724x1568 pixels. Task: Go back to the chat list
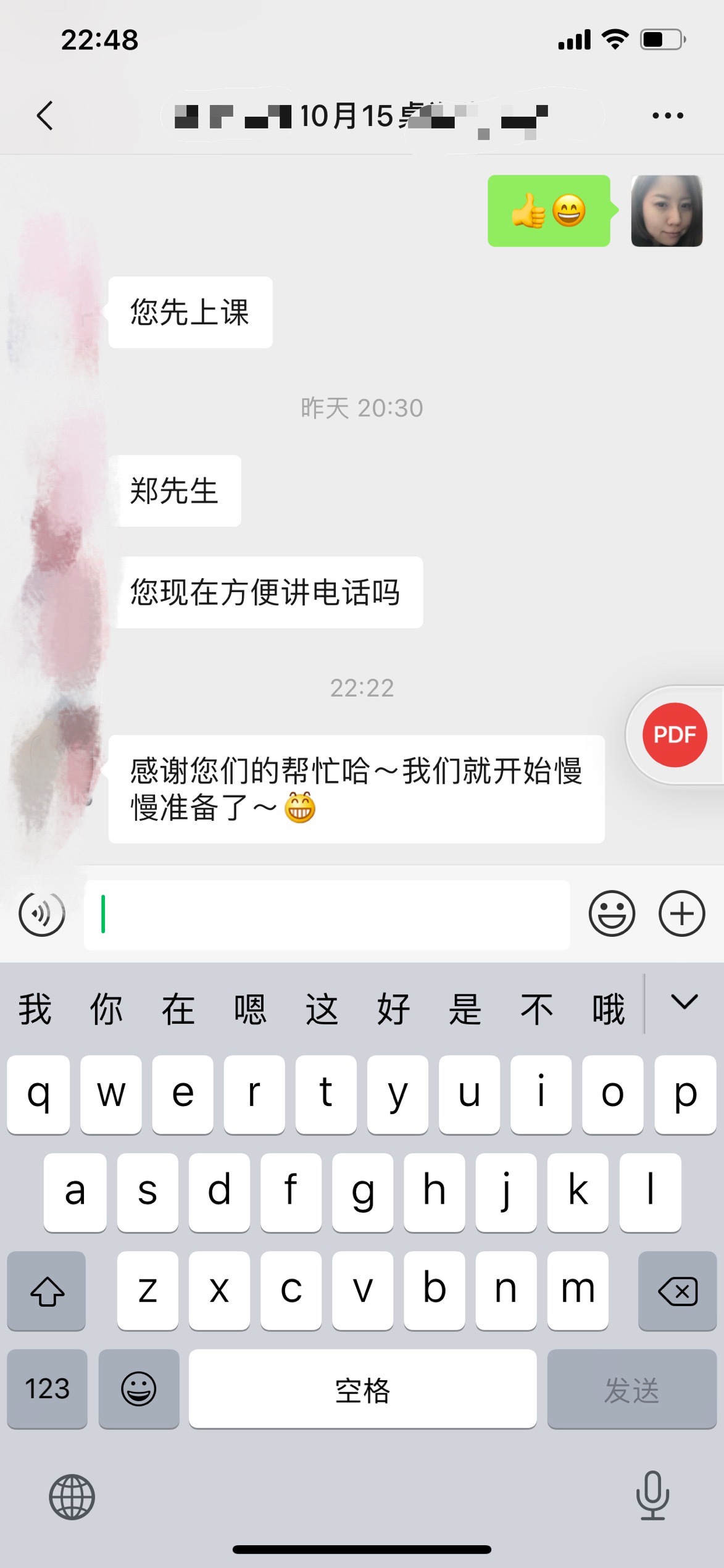pyautogui.click(x=44, y=115)
